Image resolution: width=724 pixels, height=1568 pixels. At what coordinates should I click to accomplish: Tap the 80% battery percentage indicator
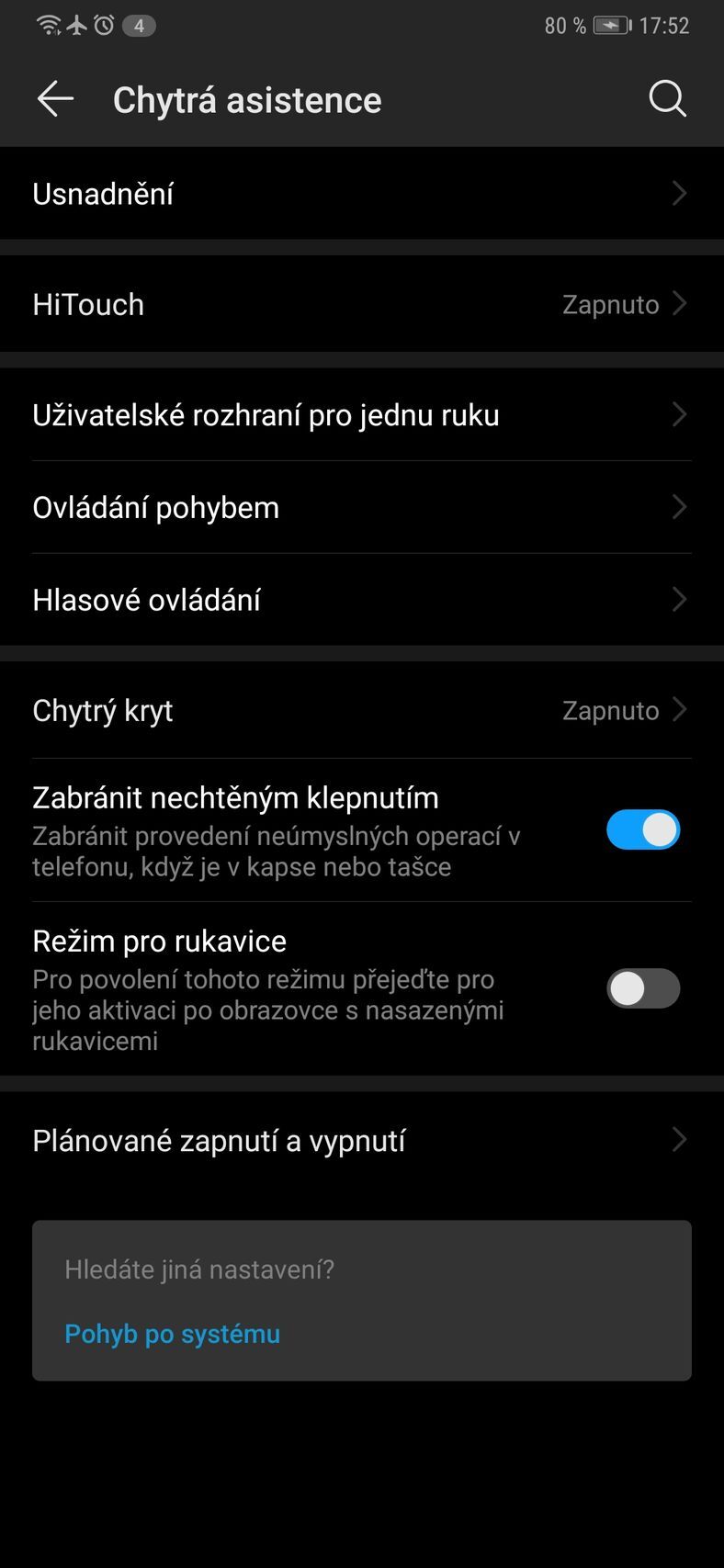[564, 25]
